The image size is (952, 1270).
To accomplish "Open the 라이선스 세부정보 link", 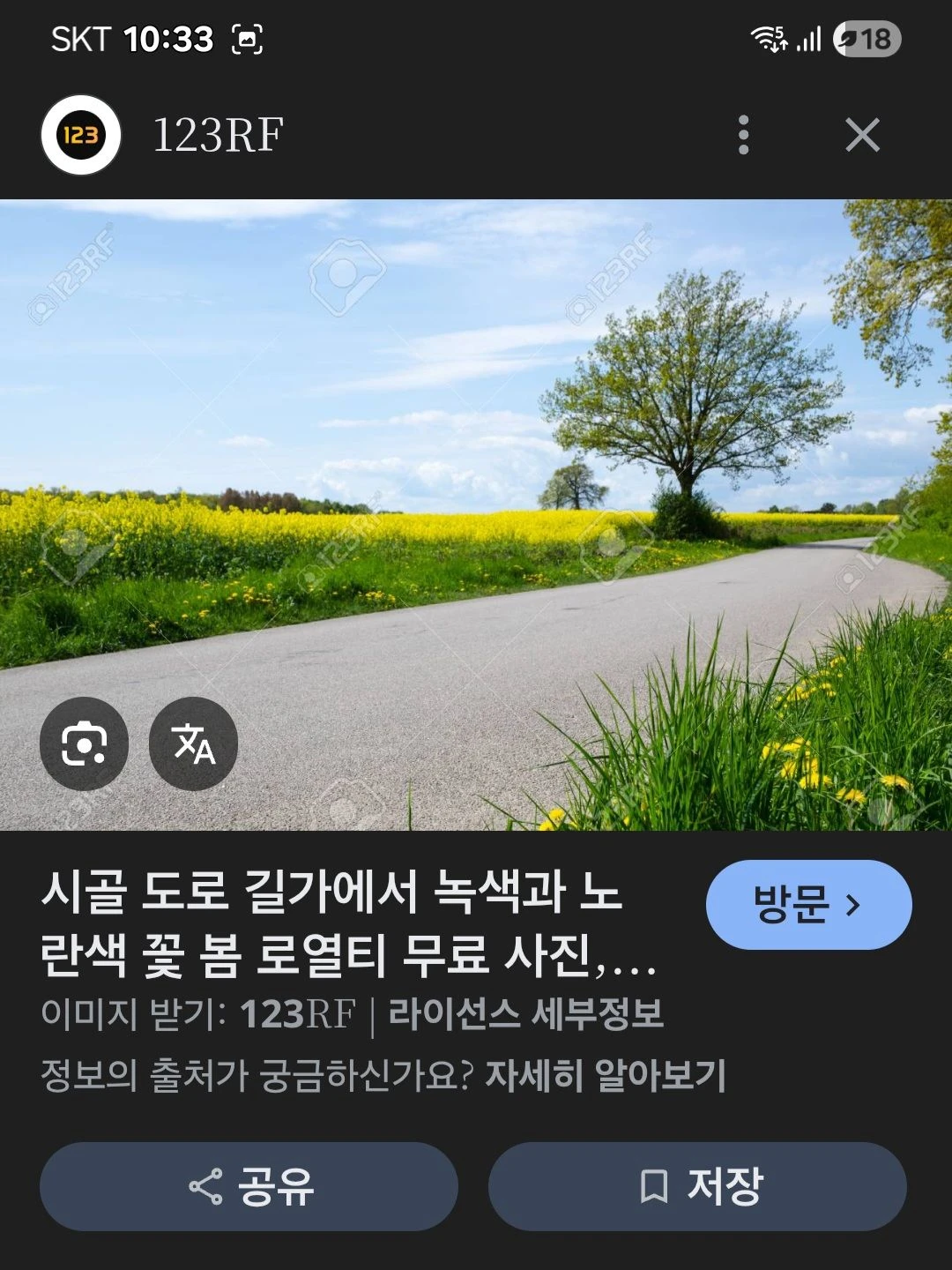I will [x=525, y=1013].
